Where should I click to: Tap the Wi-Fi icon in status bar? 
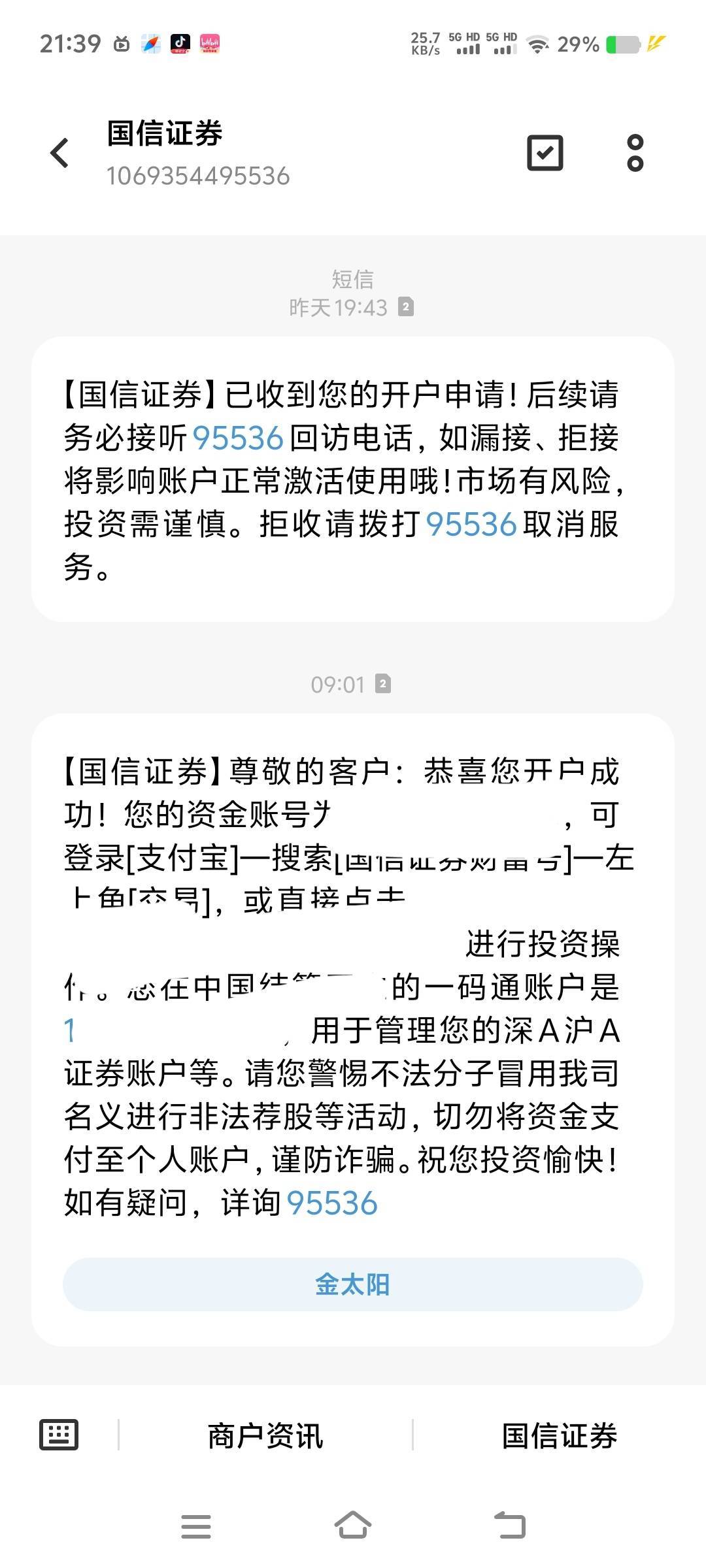(x=537, y=44)
